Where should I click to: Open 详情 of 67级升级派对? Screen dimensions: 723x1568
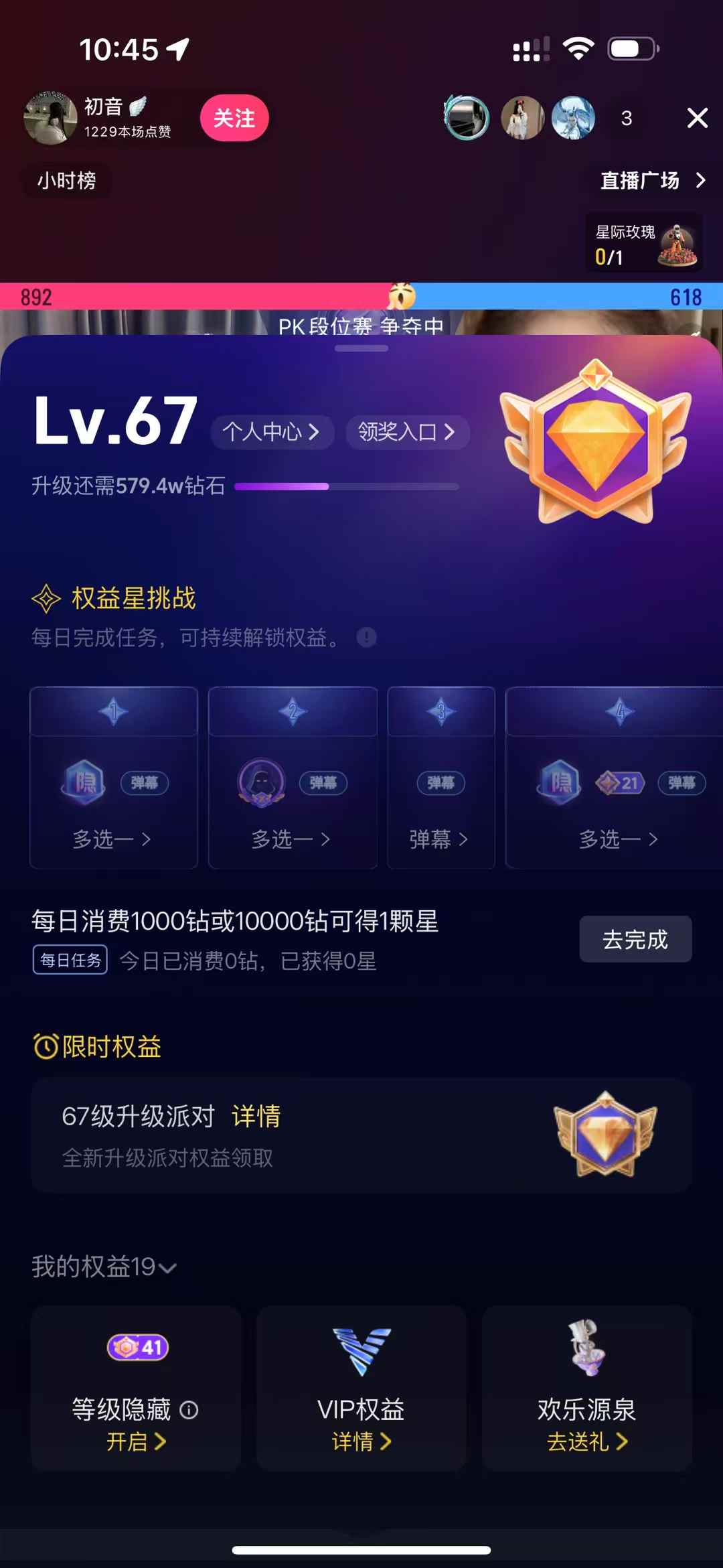click(256, 1116)
